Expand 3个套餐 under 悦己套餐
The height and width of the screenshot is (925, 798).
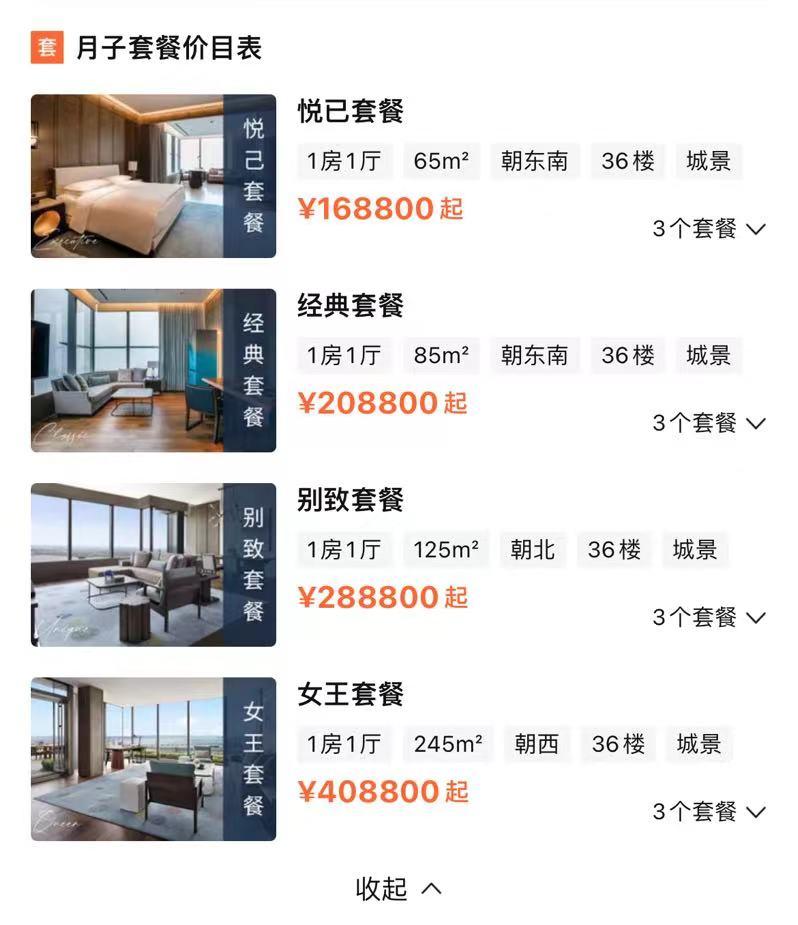[x=708, y=229]
